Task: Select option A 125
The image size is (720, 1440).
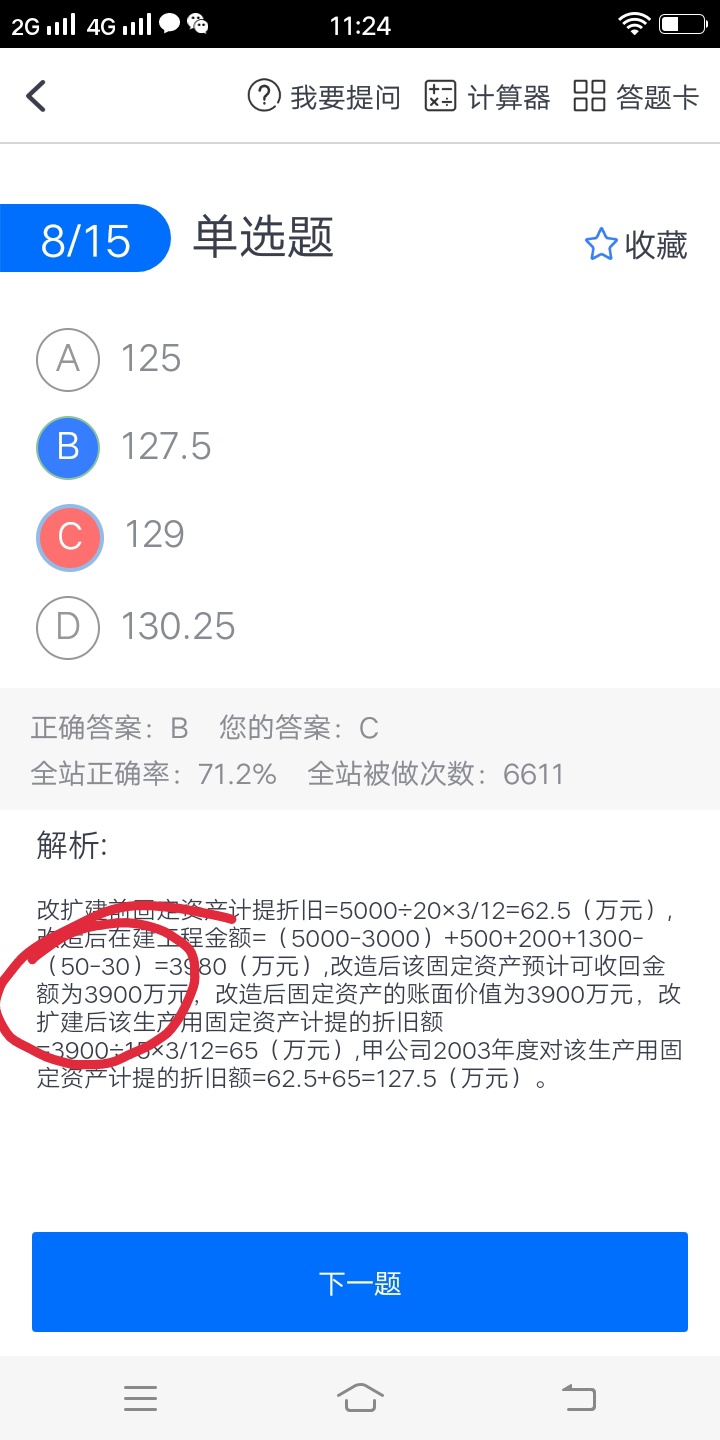Action: [x=68, y=359]
